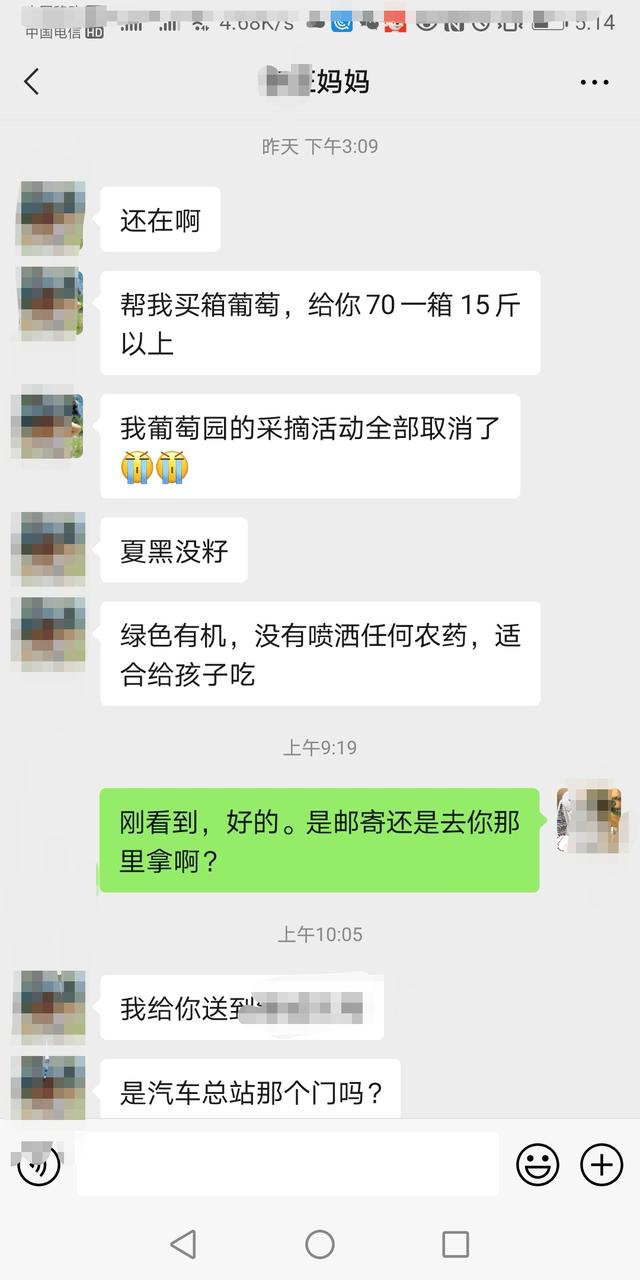The height and width of the screenshot is (1280, 640).
Task: Tap system back navigation button
Action: 183,1244
